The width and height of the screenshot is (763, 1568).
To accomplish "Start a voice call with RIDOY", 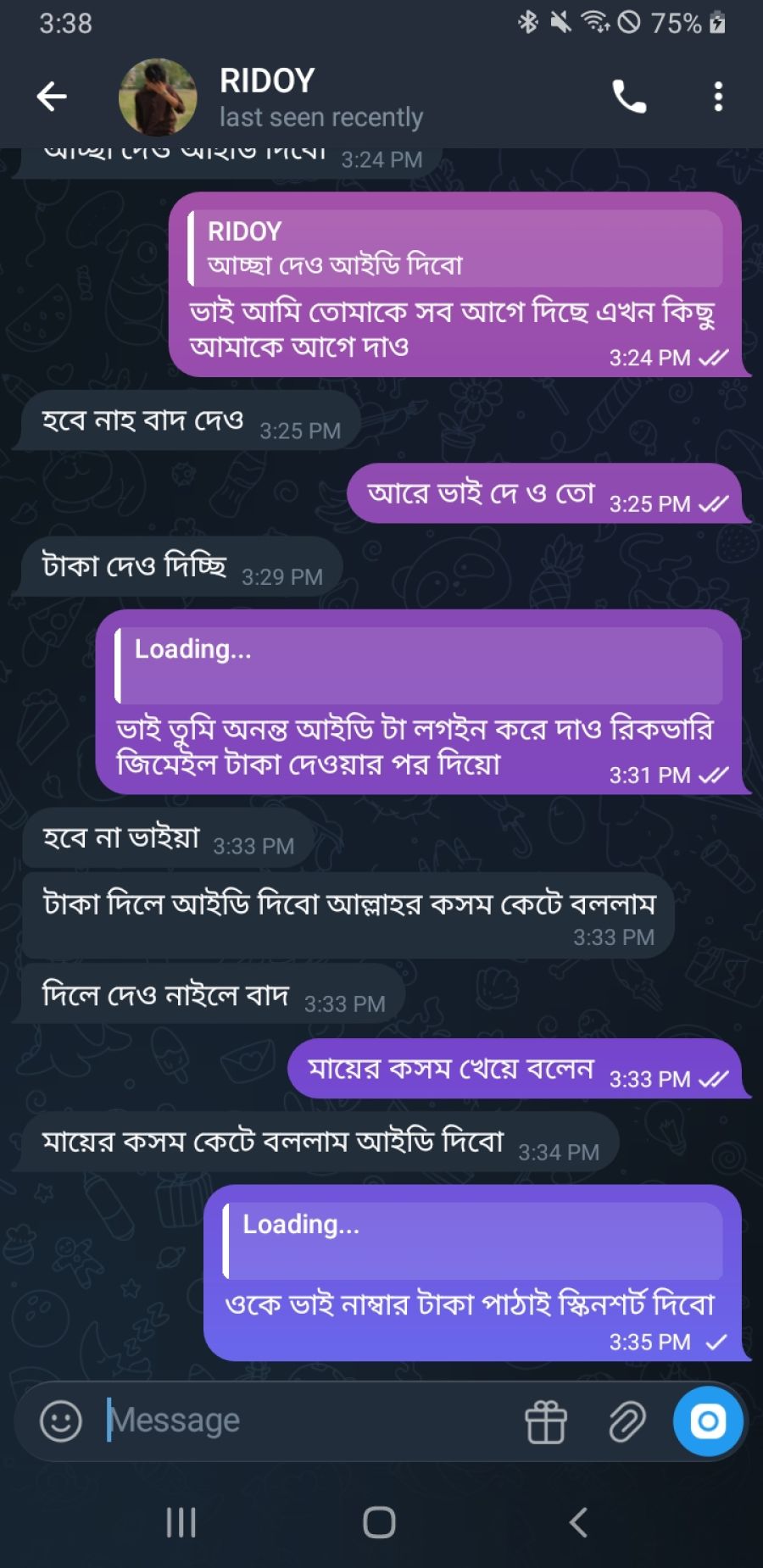I will coord(631,96).
